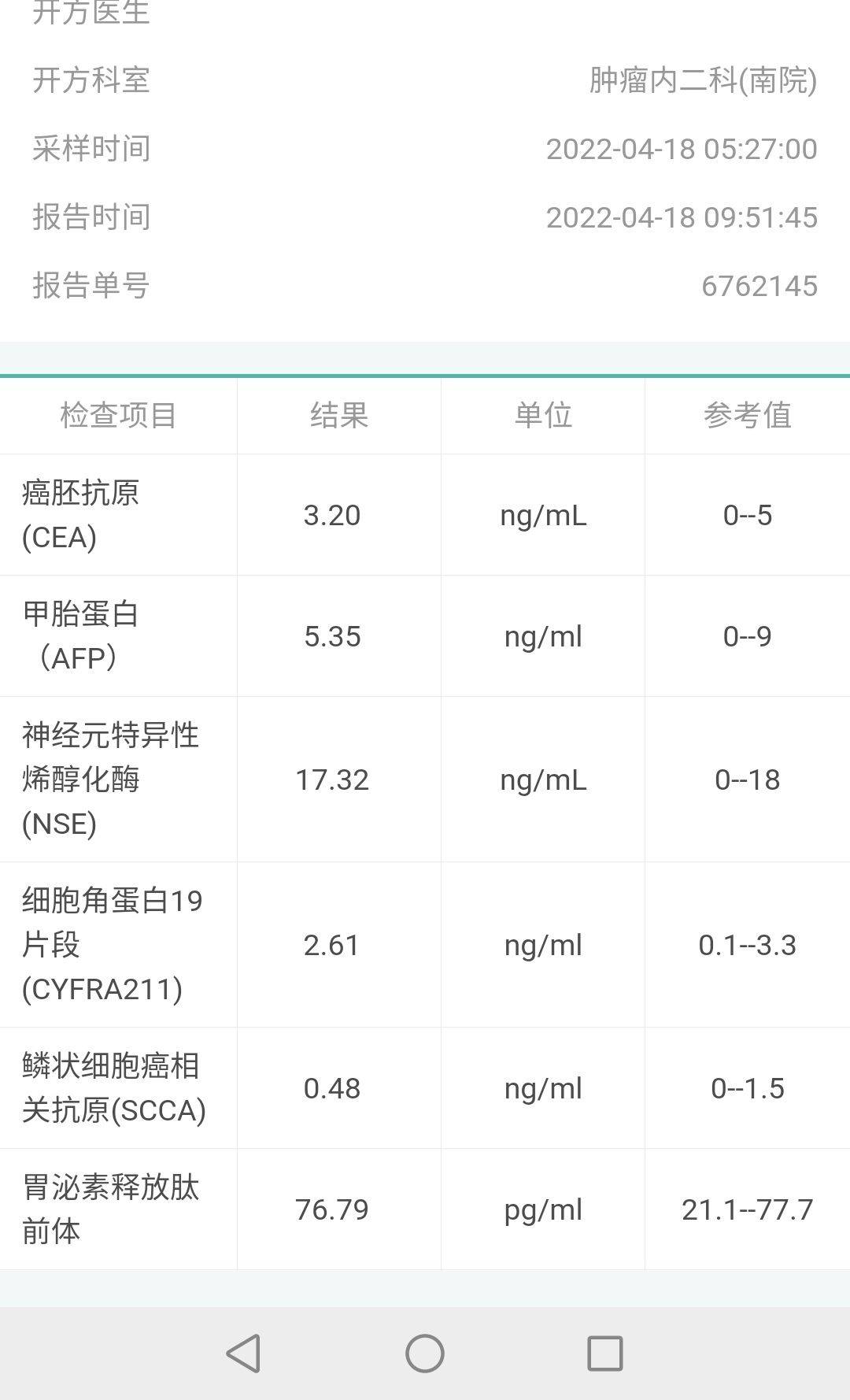Tap the 开方医生 field label
Image resolution: width=850 pixels, height=1400 pixels.
tap(89, 12)
